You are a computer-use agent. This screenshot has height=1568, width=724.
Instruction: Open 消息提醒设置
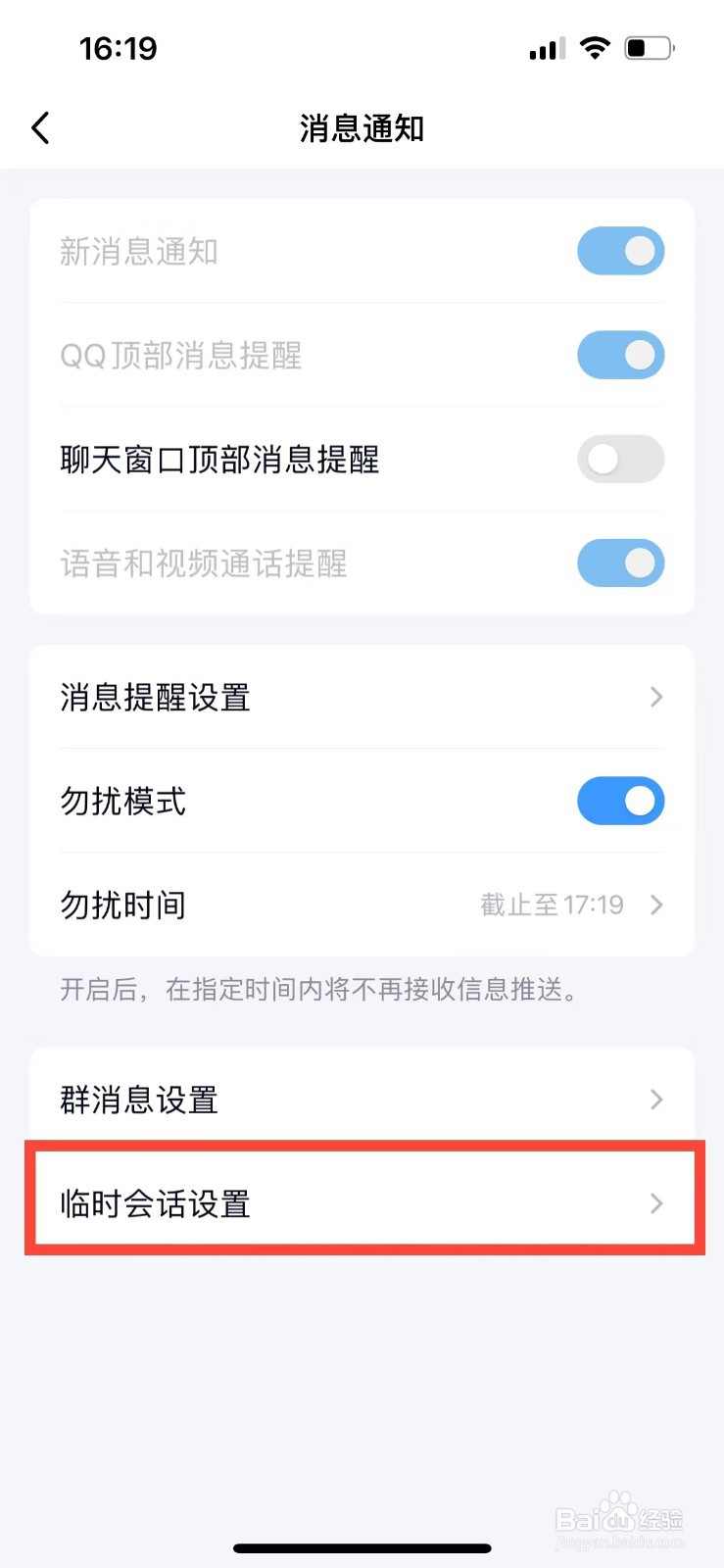(x=362, y=697)
